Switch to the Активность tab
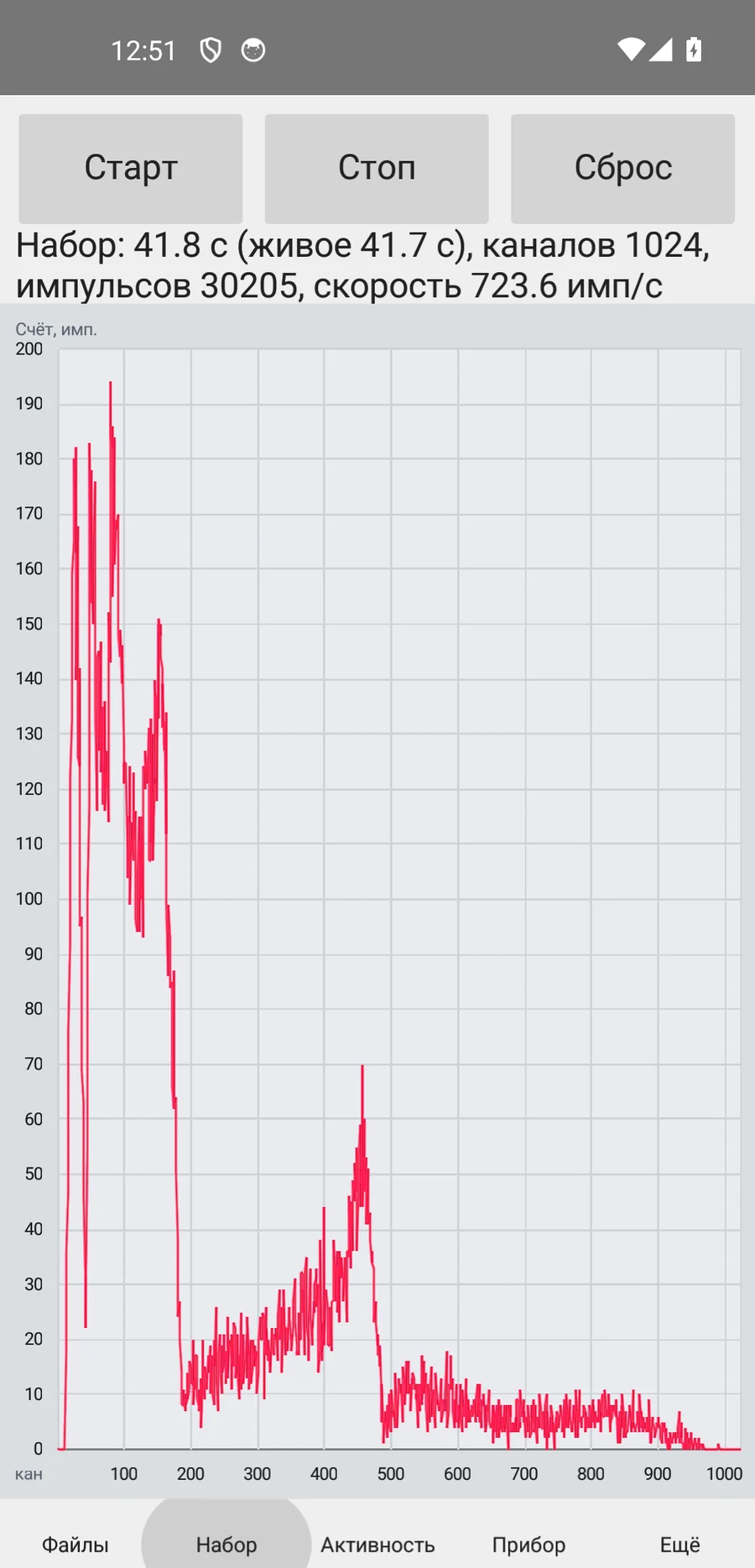 pyautogui.click(x=377, y=1544)
